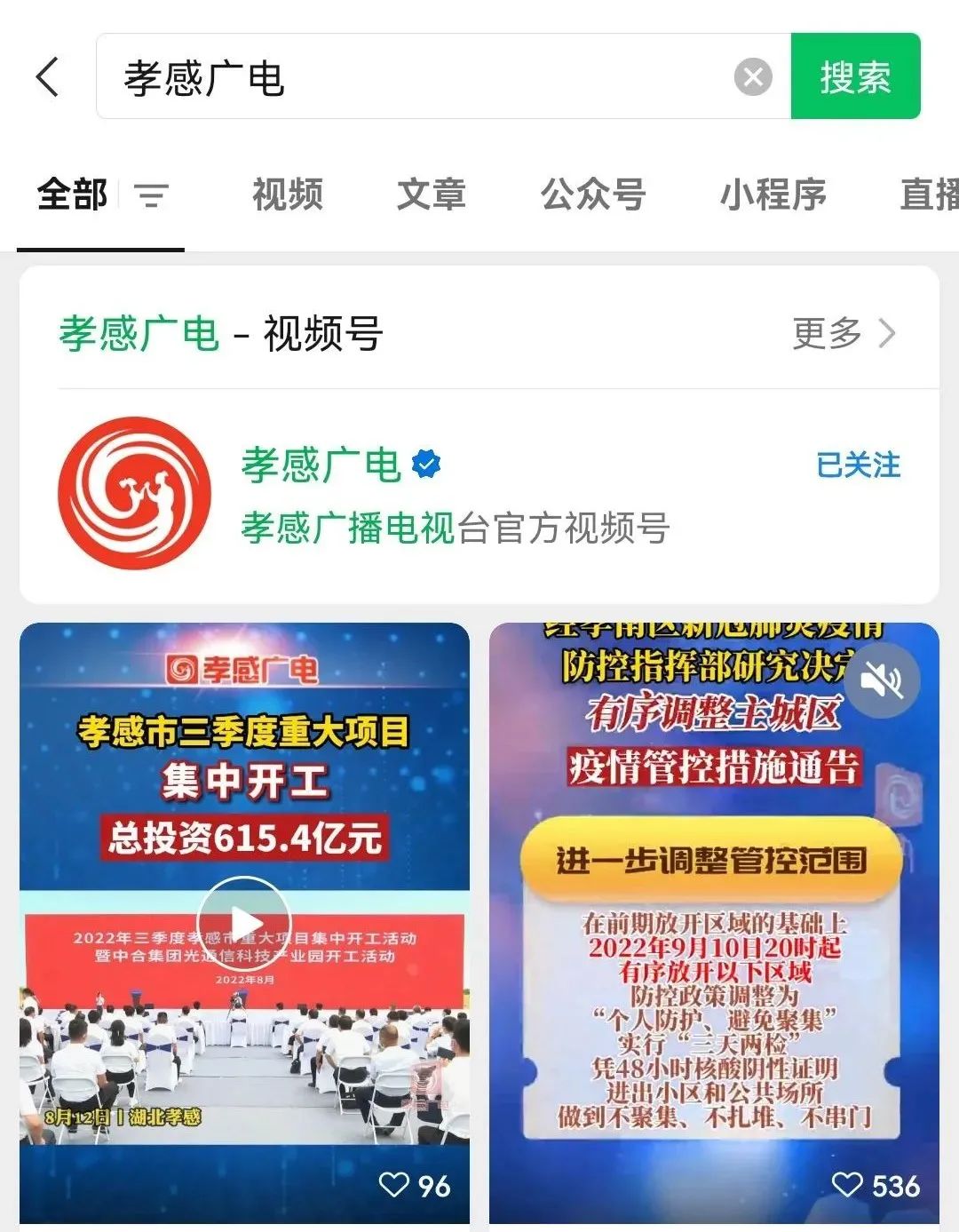Tap the green 搜索 button
The width and height of the screenshot is (959, 1232).
pos(855,77)
